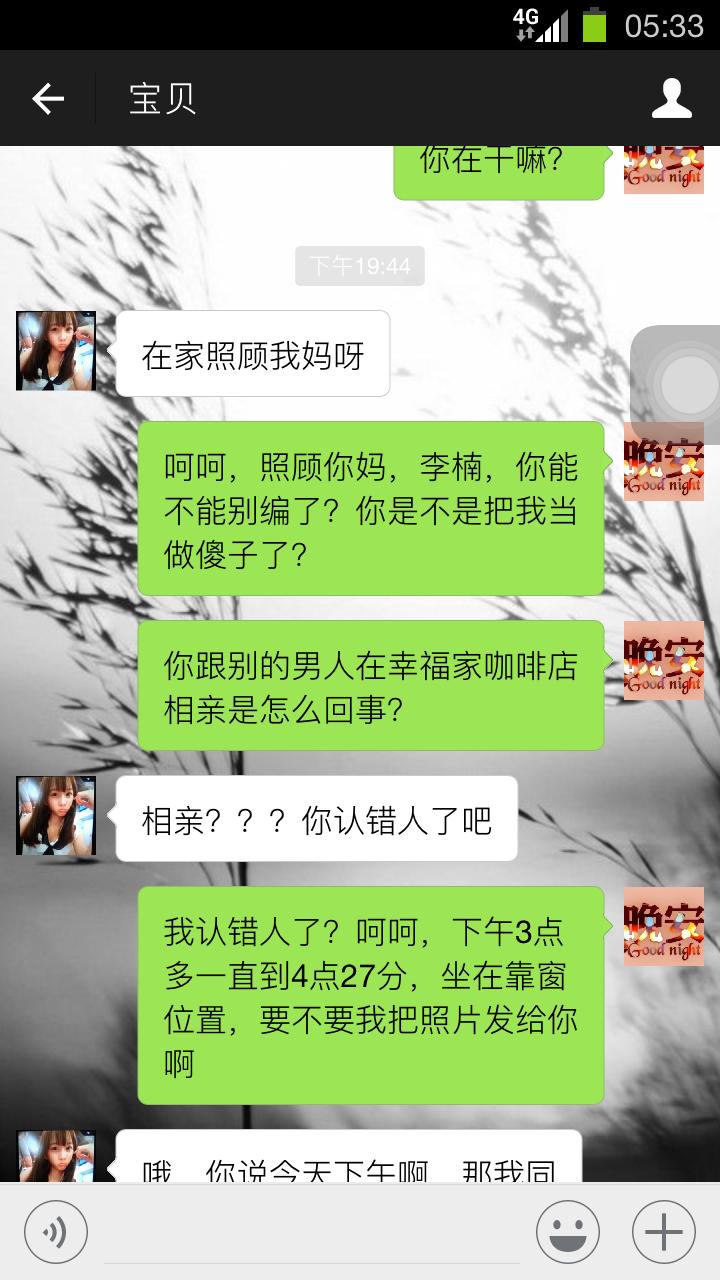
Task: Select the 在家照顾我妈呀 message
Action: 253,353
